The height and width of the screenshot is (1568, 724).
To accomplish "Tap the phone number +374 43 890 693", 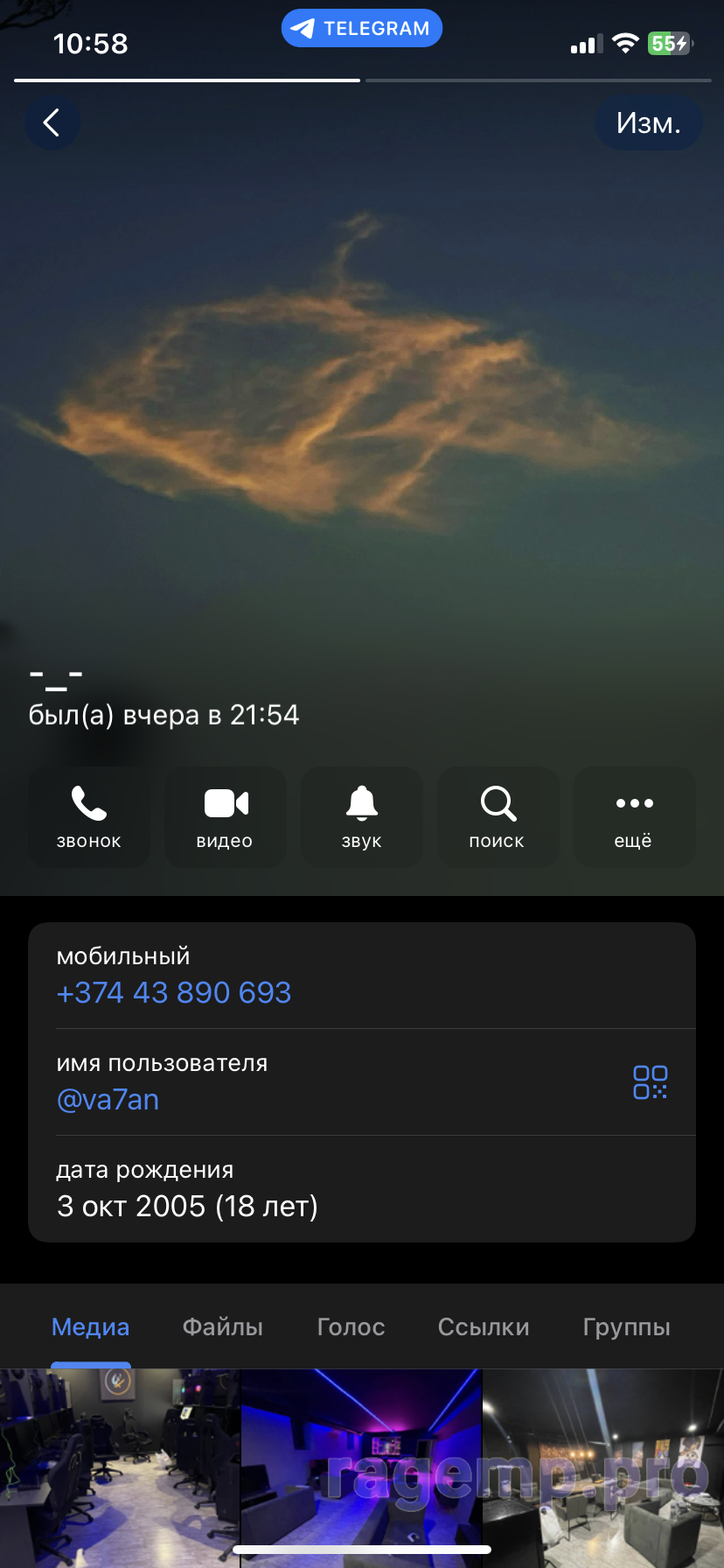I will (174, 992).
